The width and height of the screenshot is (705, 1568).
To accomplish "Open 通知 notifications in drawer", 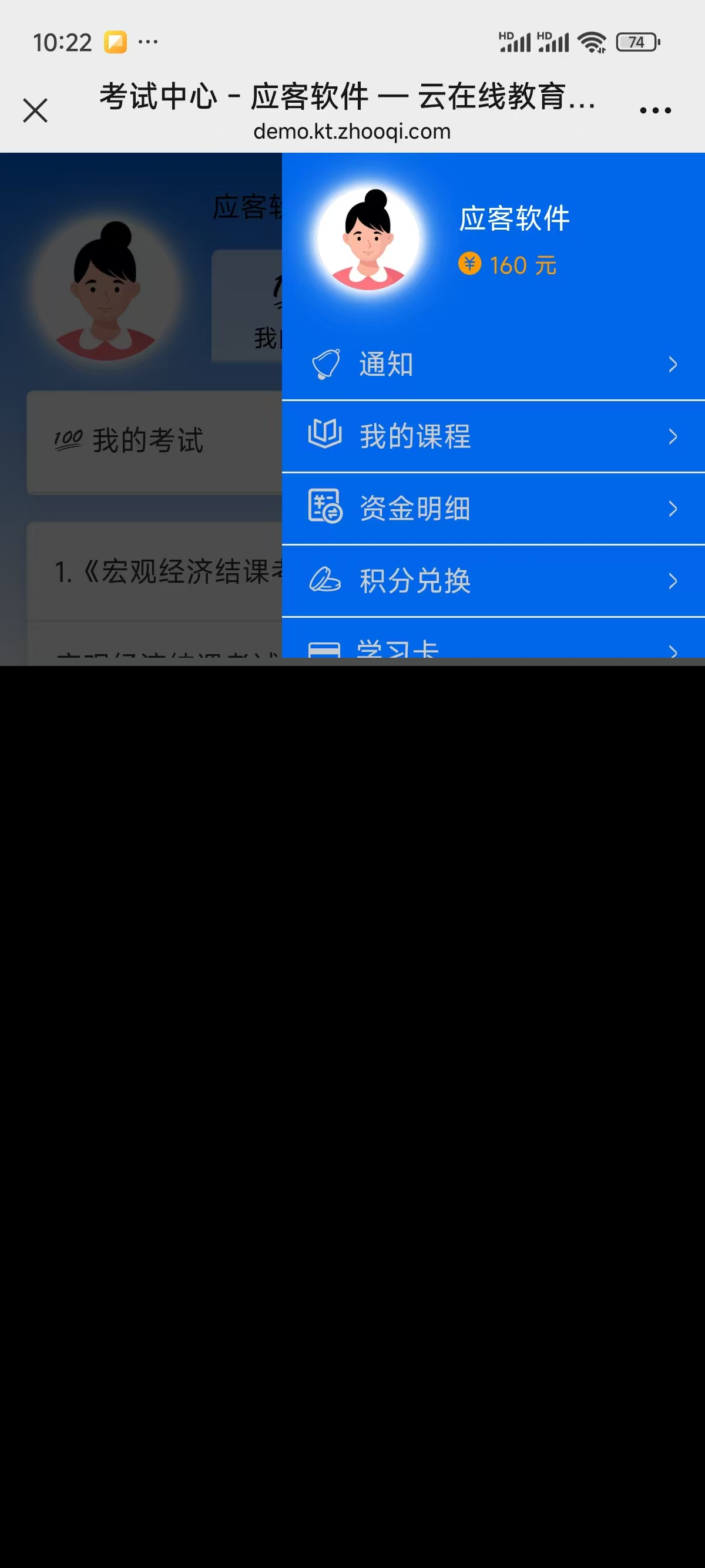I will [x=492, y=365].
